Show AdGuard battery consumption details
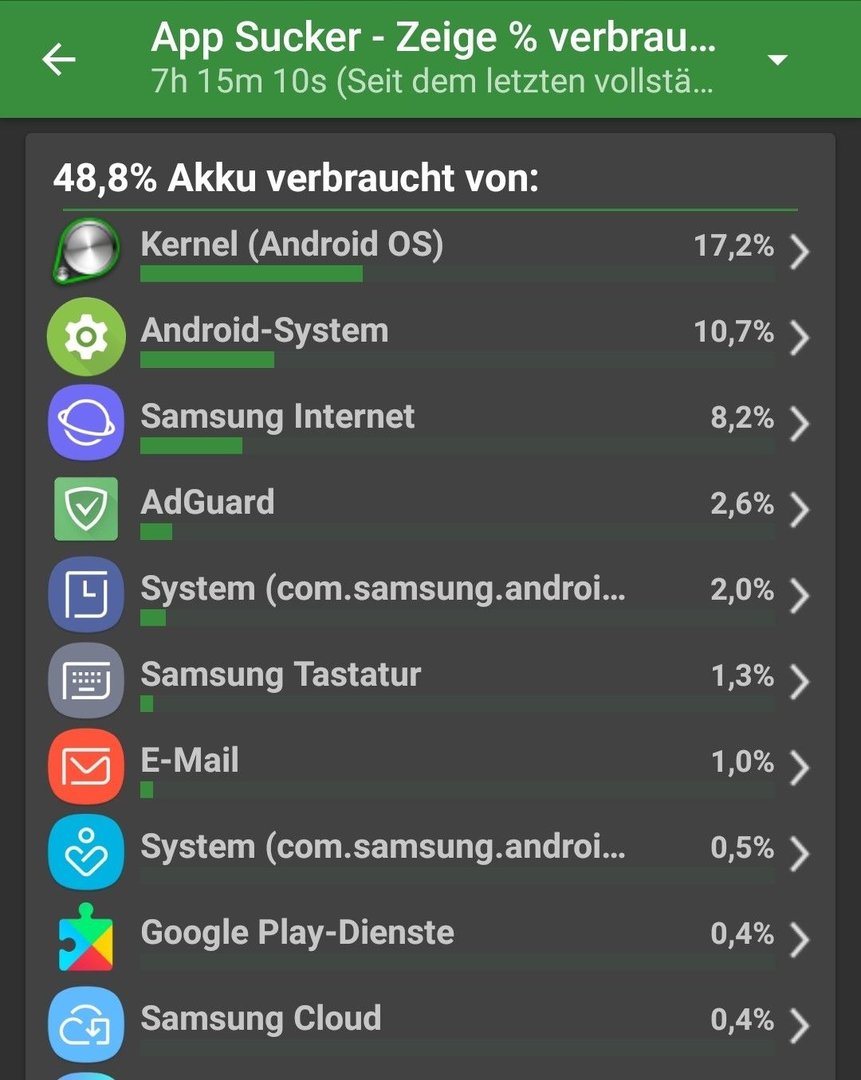 [430, 509]
